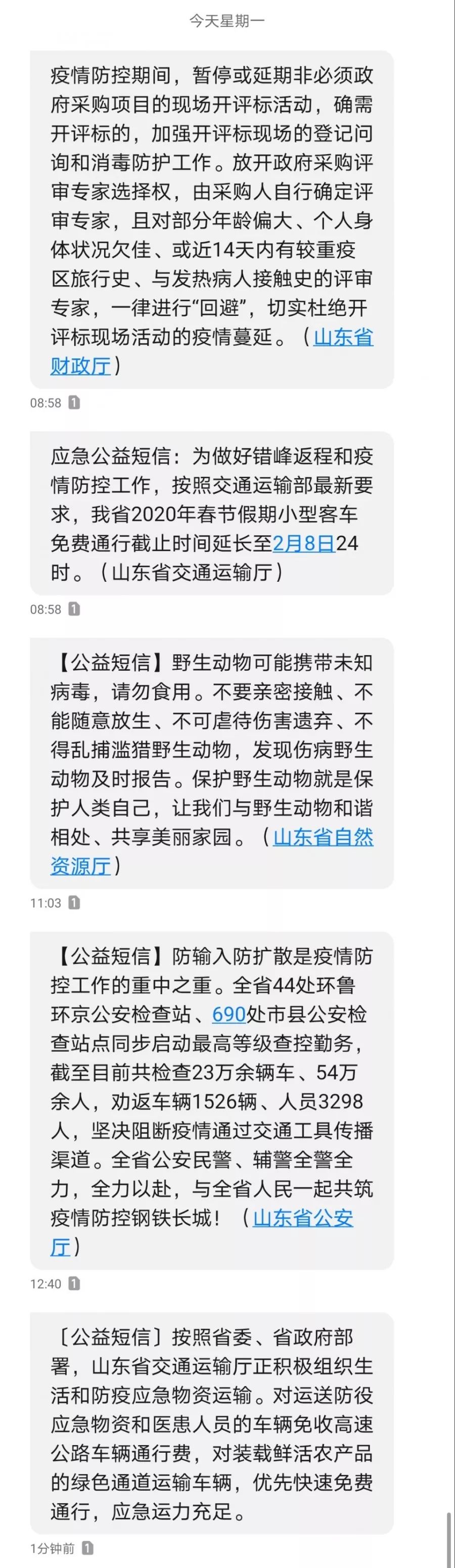Open the 山东省自然资源厅 underlined link
This screenshot has height=1568, width=455.
click(x=323, y=838)
